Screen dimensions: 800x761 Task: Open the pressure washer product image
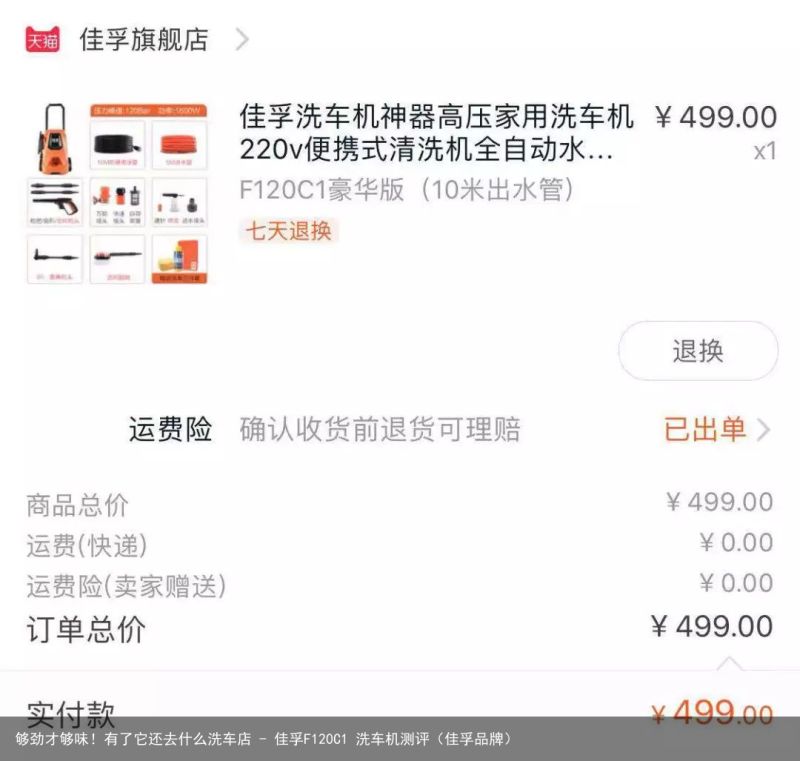coord(118,193)
